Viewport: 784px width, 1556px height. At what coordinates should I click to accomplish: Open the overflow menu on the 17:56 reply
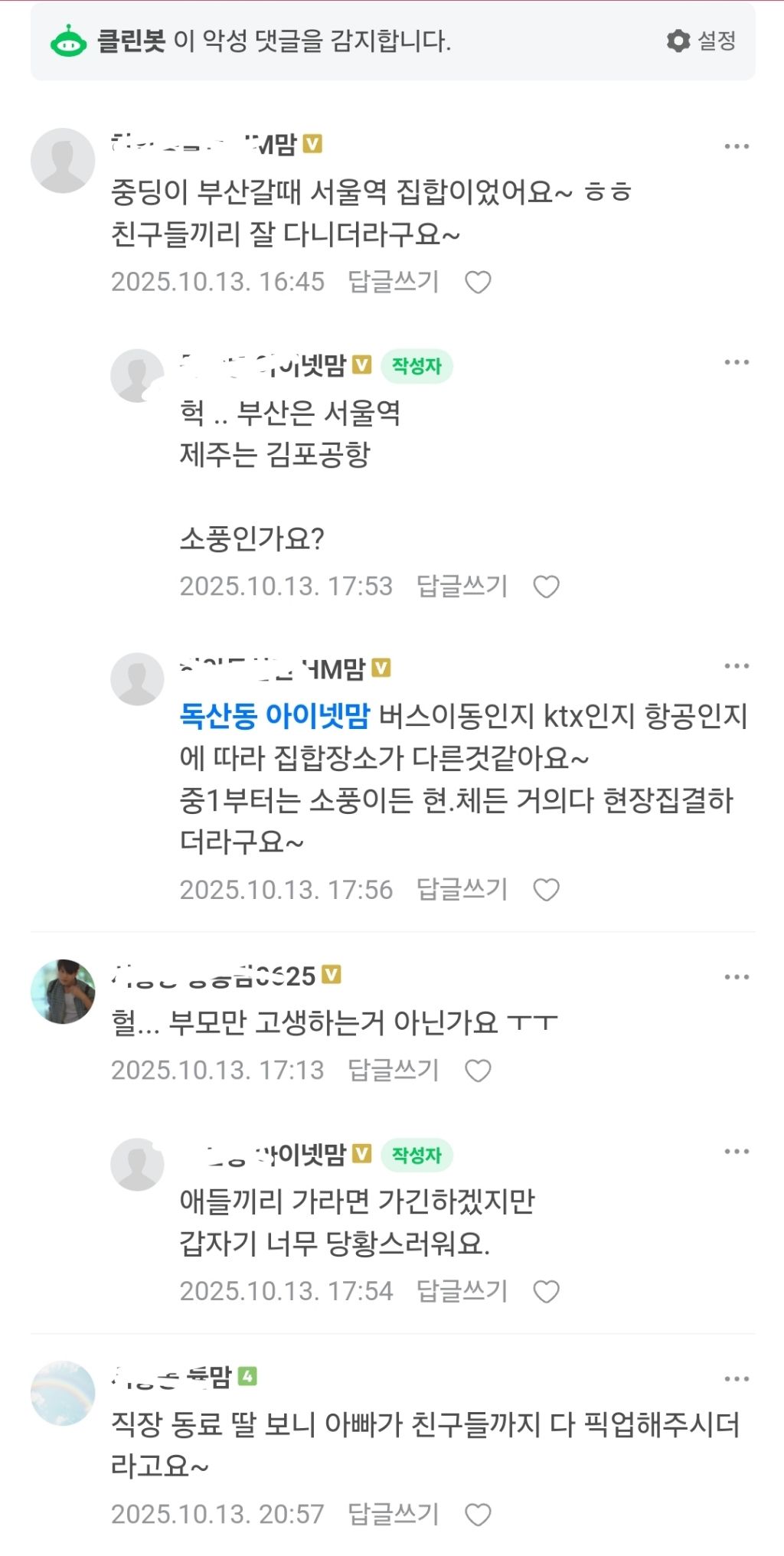pyautogui.click(x=737, y=666)
